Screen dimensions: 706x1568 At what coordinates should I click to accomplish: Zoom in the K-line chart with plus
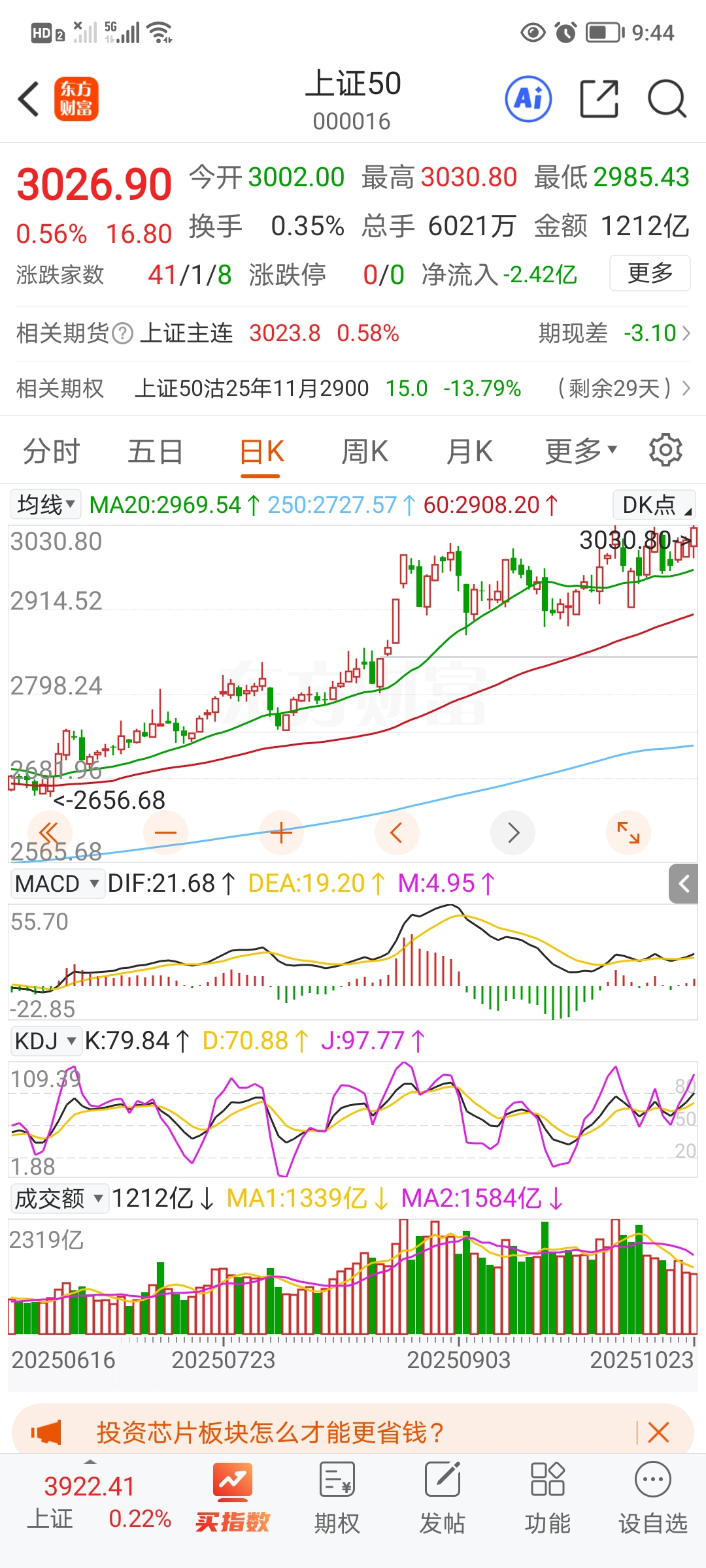[x=281, y=833]
